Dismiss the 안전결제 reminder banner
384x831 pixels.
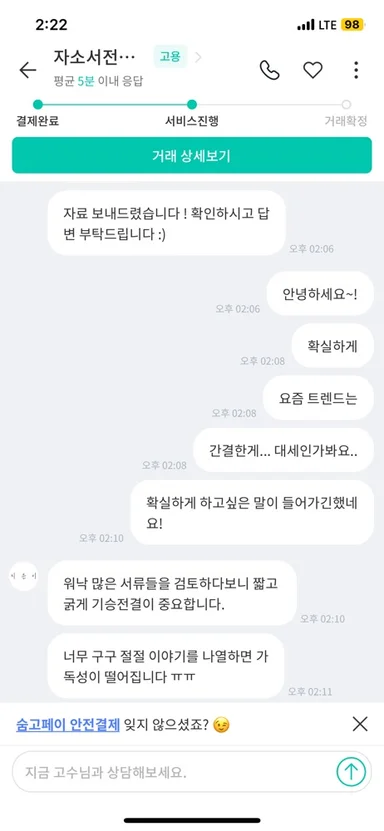click(360, 724)
